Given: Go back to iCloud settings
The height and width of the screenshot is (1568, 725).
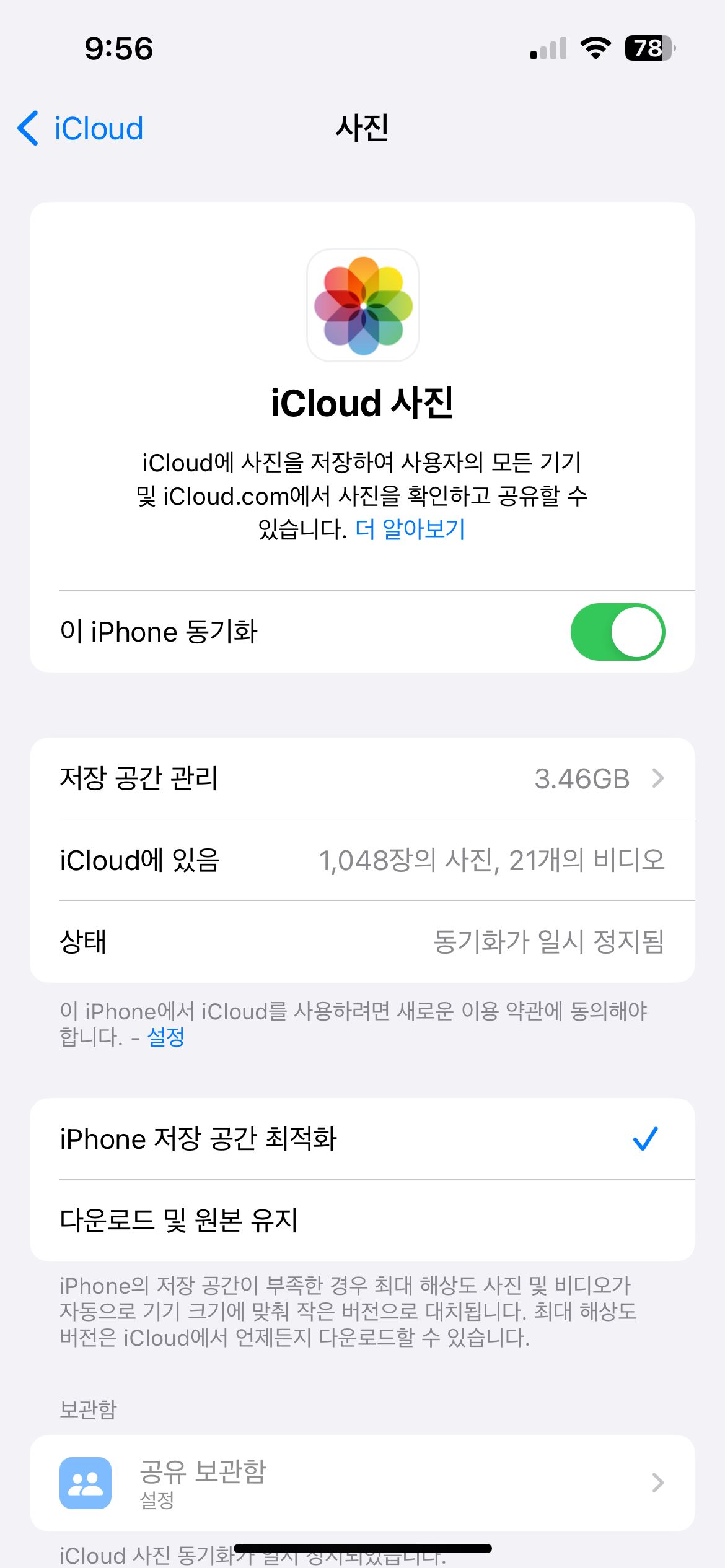Looking at the screenshot, I should (x=81, y=129).
